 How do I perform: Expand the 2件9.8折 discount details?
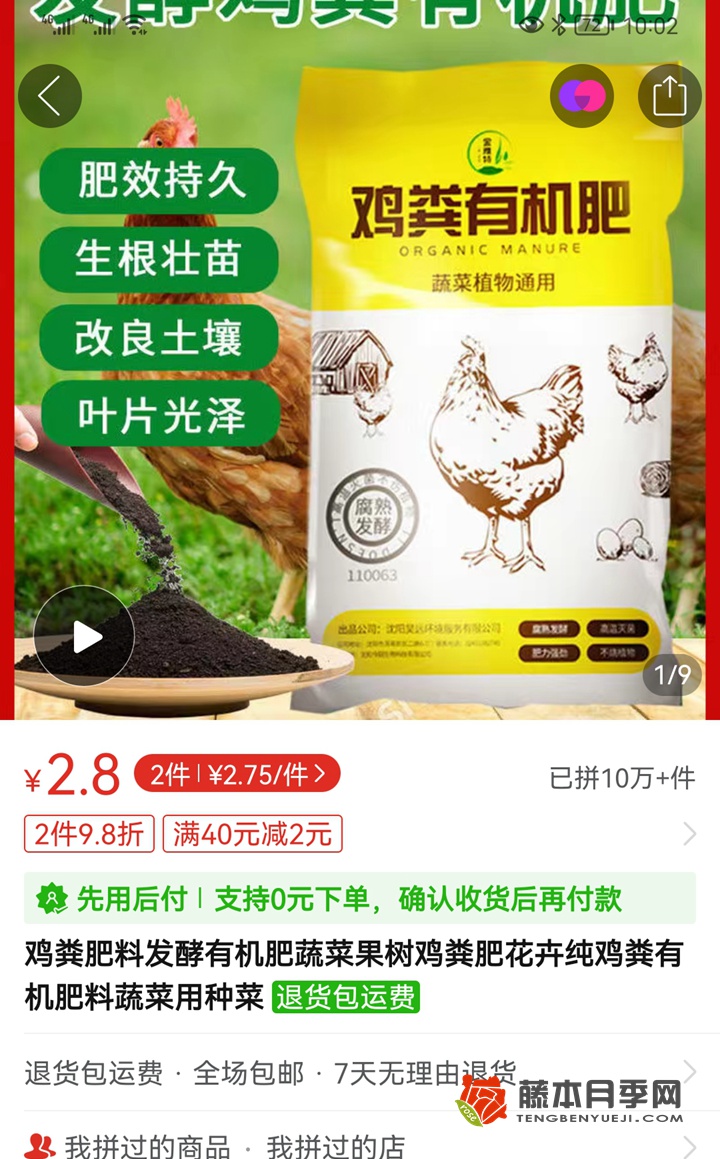(x=89, y=834)
